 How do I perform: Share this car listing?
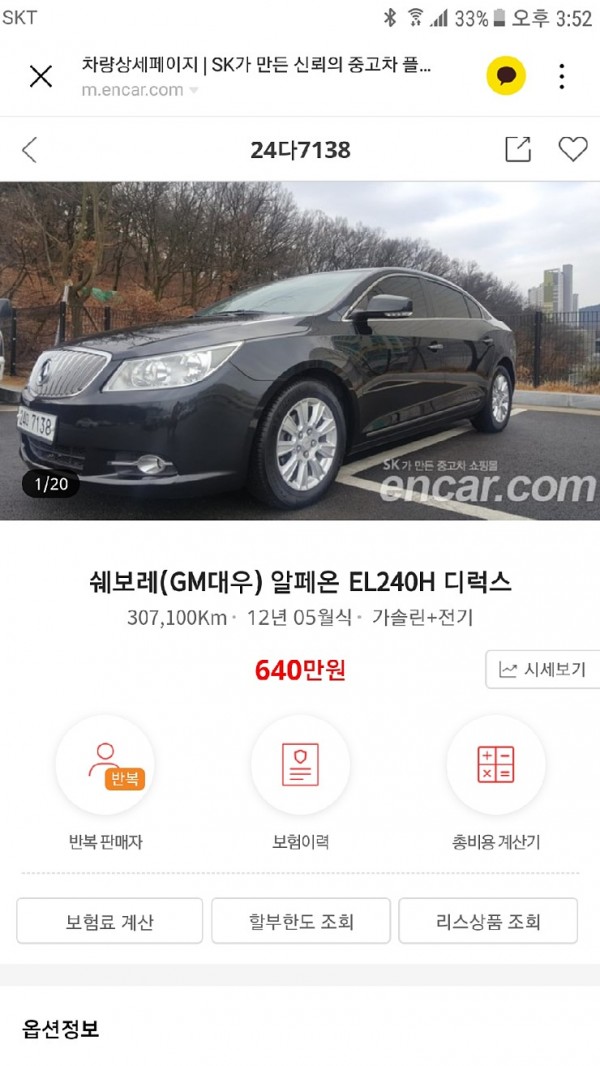click(x=517, y=150)
